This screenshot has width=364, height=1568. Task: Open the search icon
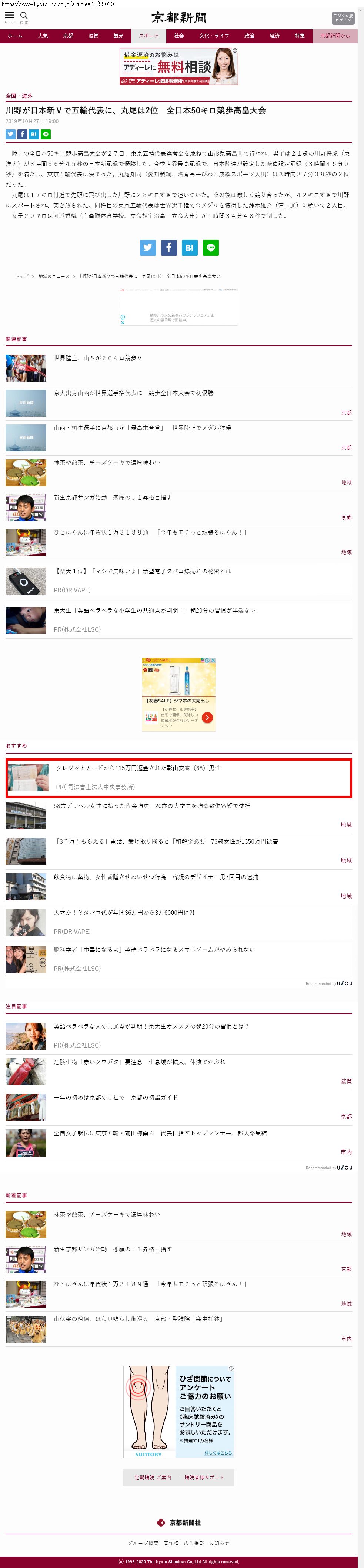24,16
